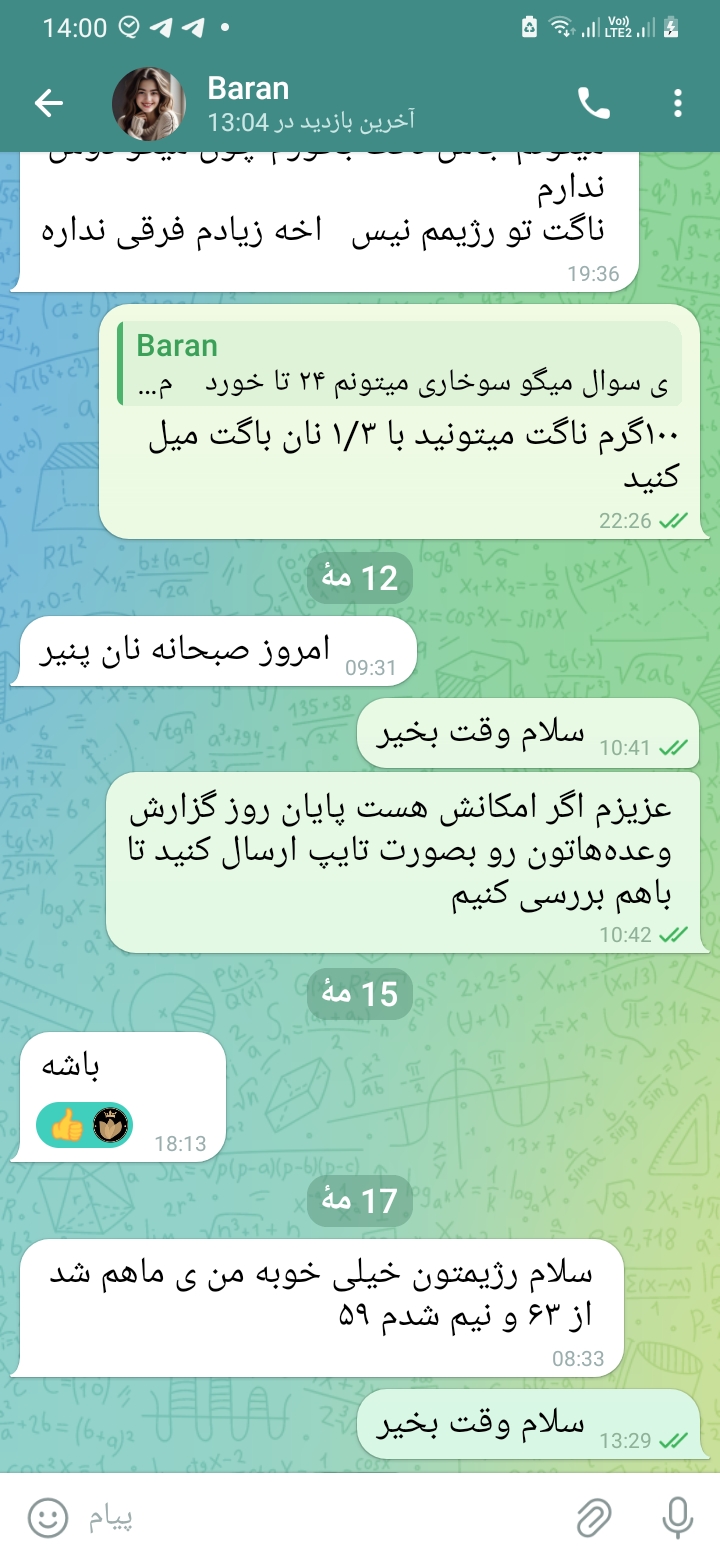Attach a file with the paperclip
This screenshot has height=1560, width=720.
[594, 1518]
